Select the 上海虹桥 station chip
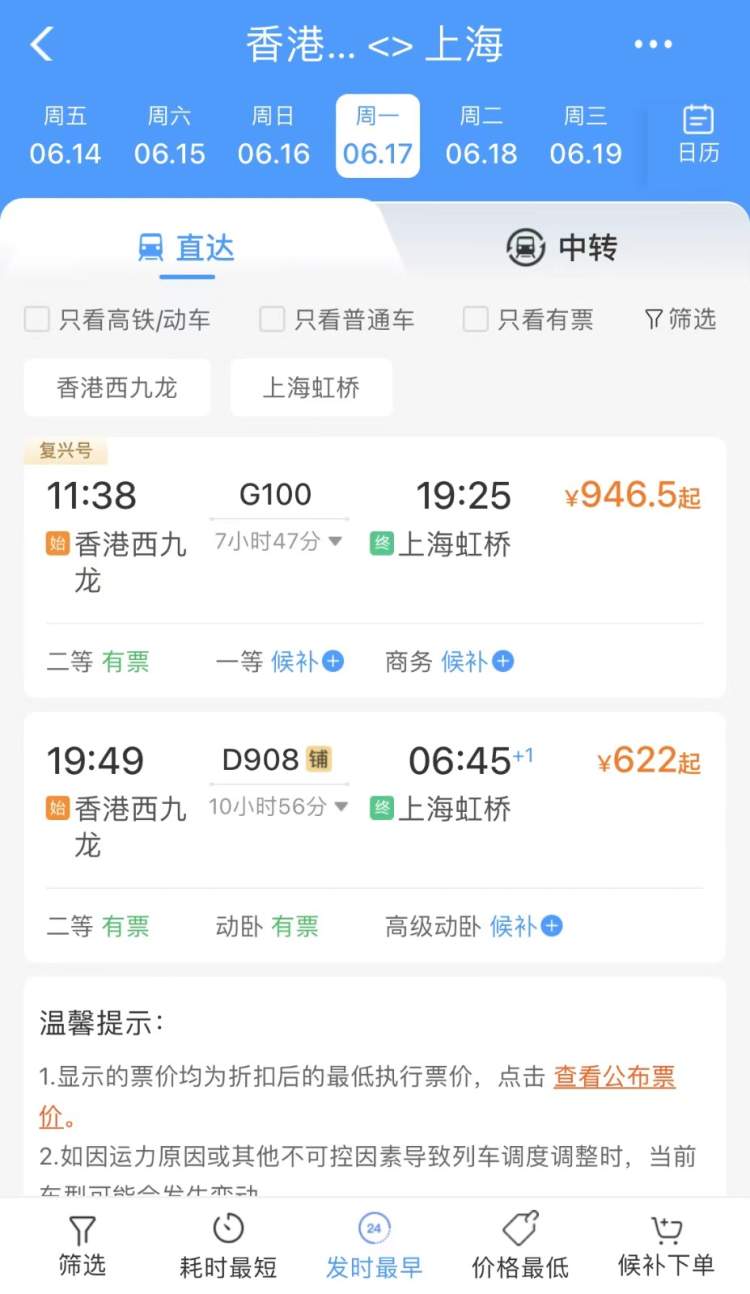 click(x=311, y=388)
